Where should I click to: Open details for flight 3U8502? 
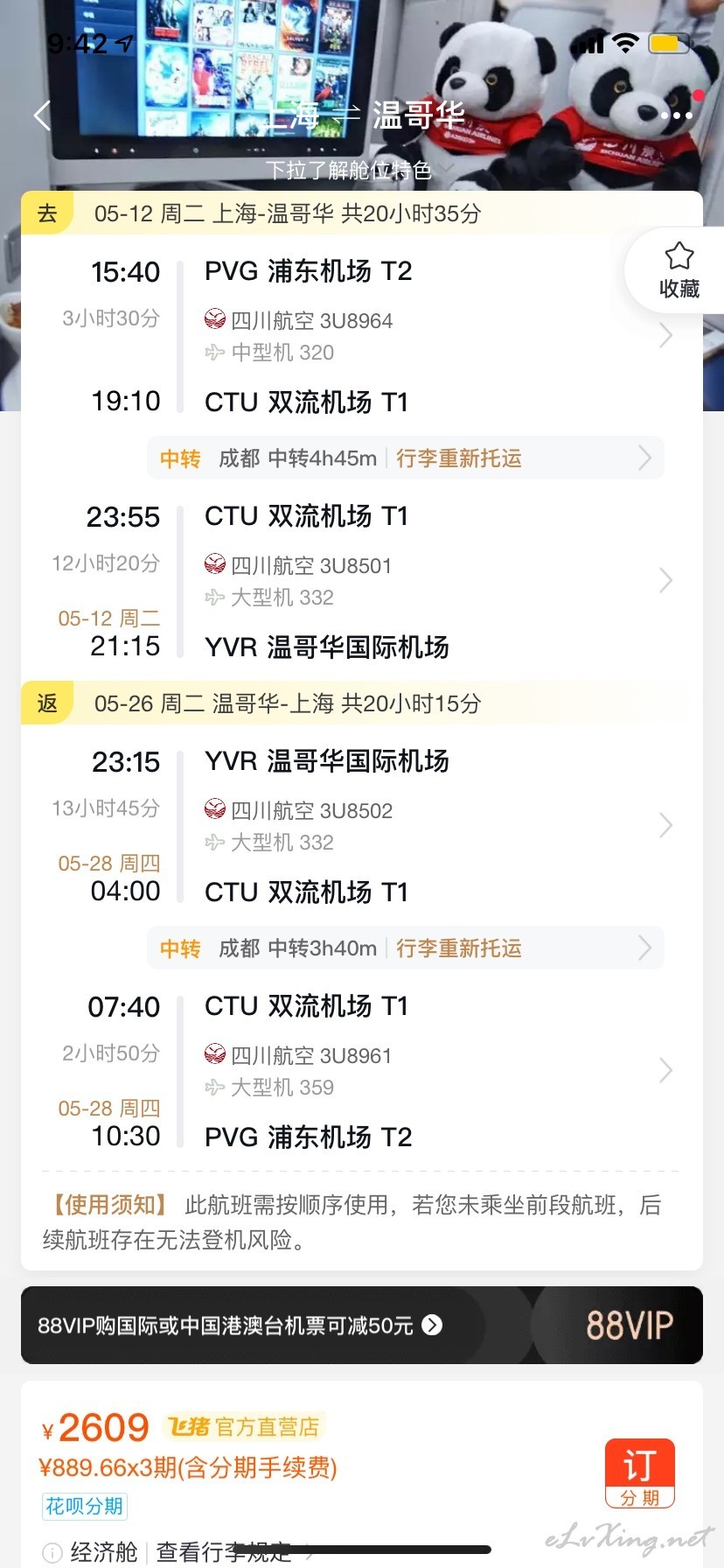pyautogui.click(x=362, y=826)
